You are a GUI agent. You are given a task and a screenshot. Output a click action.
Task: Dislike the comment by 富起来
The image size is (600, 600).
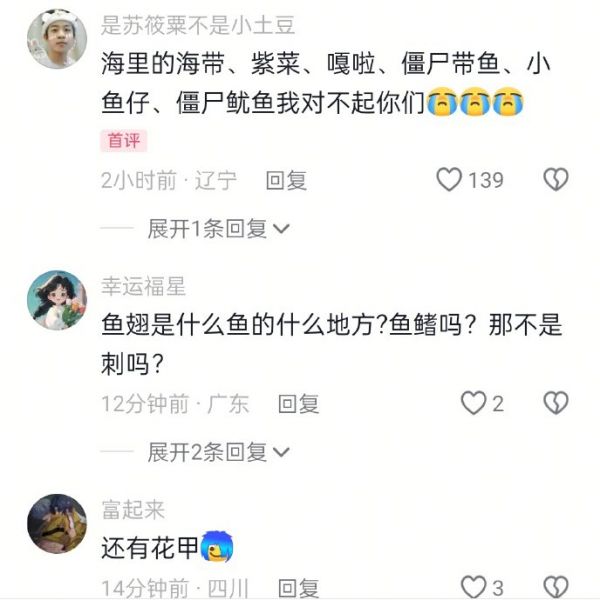pos(555,587)
